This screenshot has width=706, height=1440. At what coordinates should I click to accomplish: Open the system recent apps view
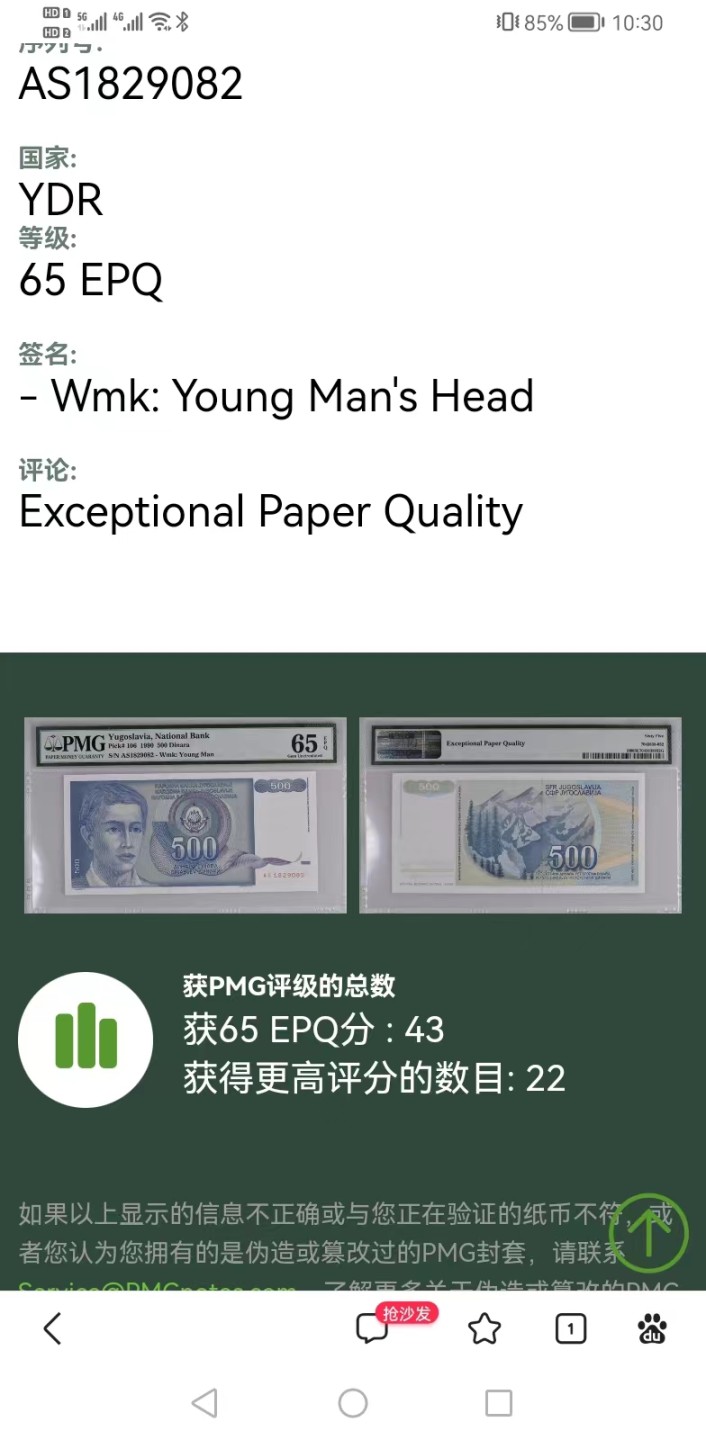[x=499, y=1403]
